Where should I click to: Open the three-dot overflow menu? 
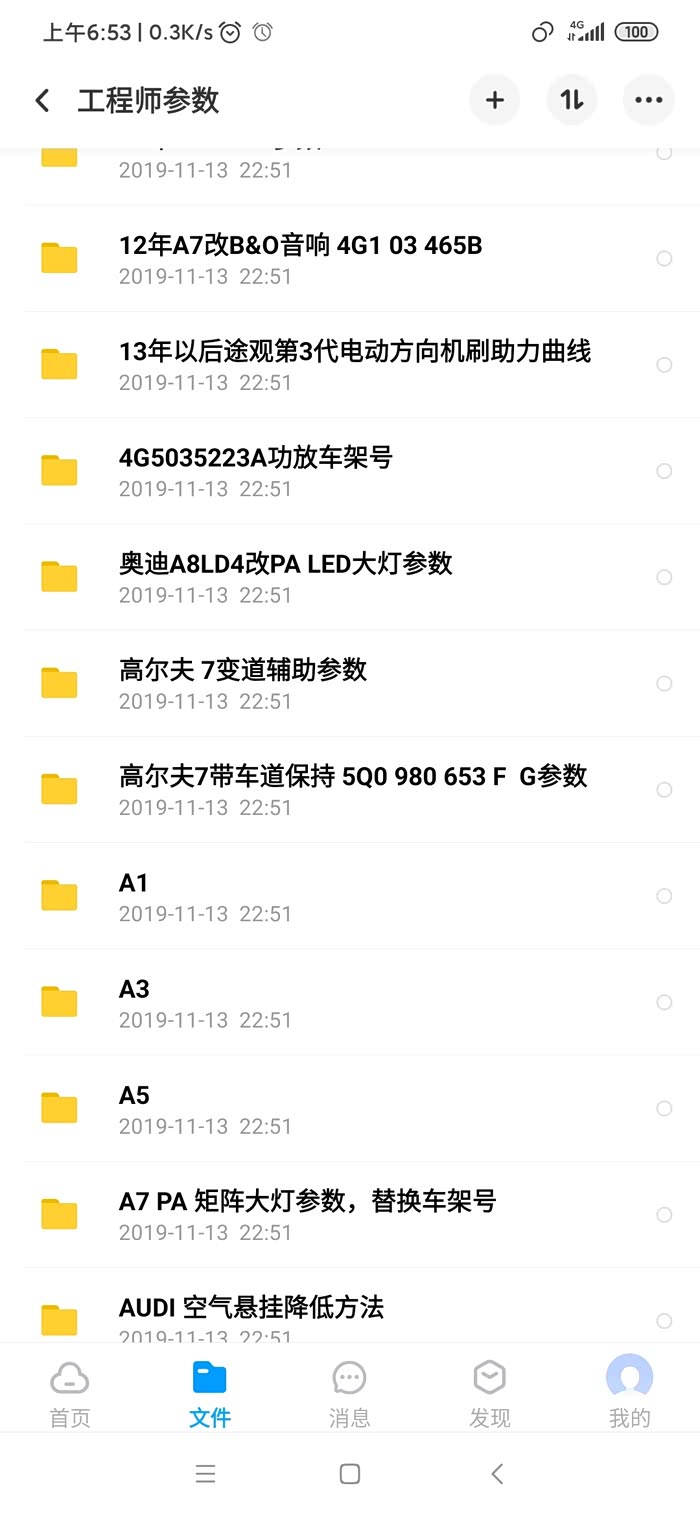pos(649,100)
